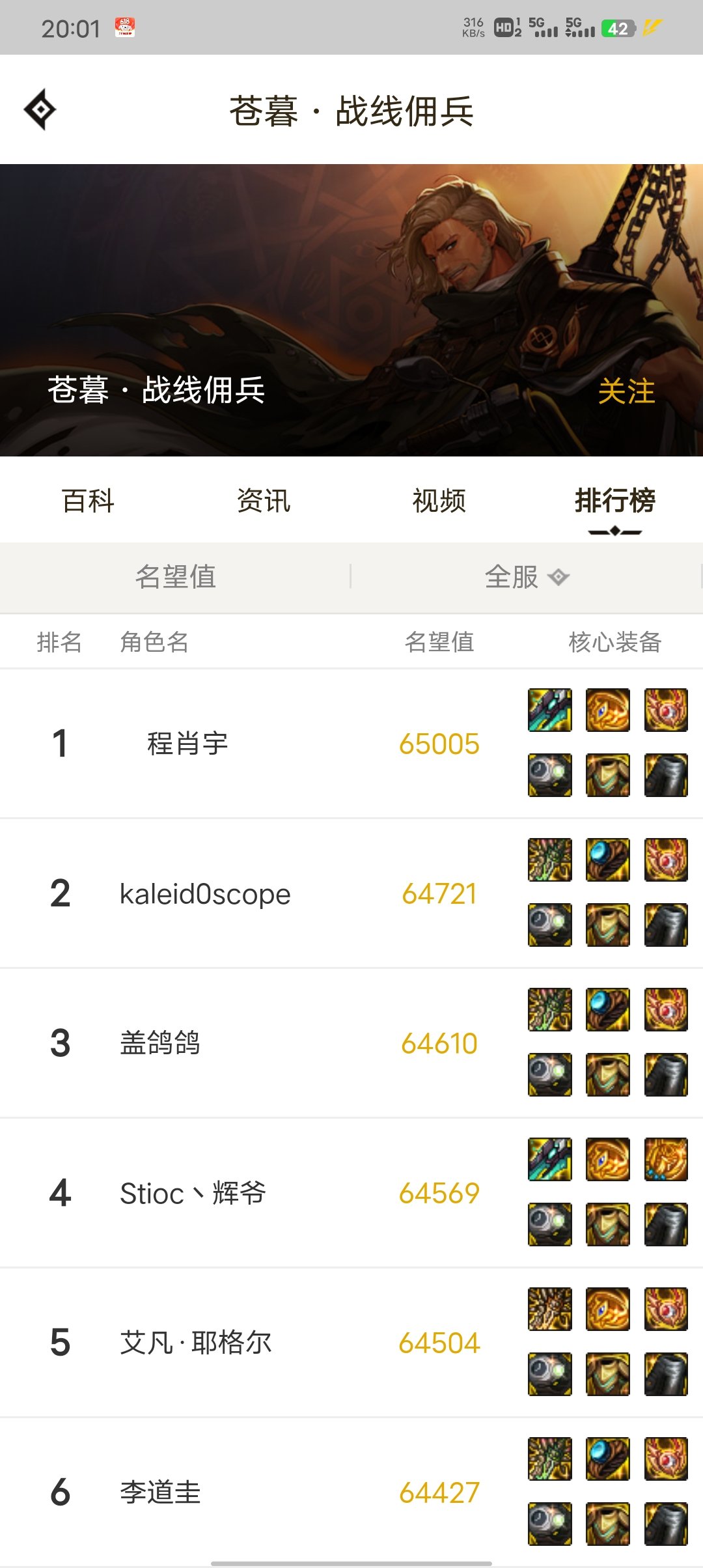Open the 名望值 ranking type filter
The width and height of the screenshot is (703, 1568).
pyautogui.click(x=175, y=577)
